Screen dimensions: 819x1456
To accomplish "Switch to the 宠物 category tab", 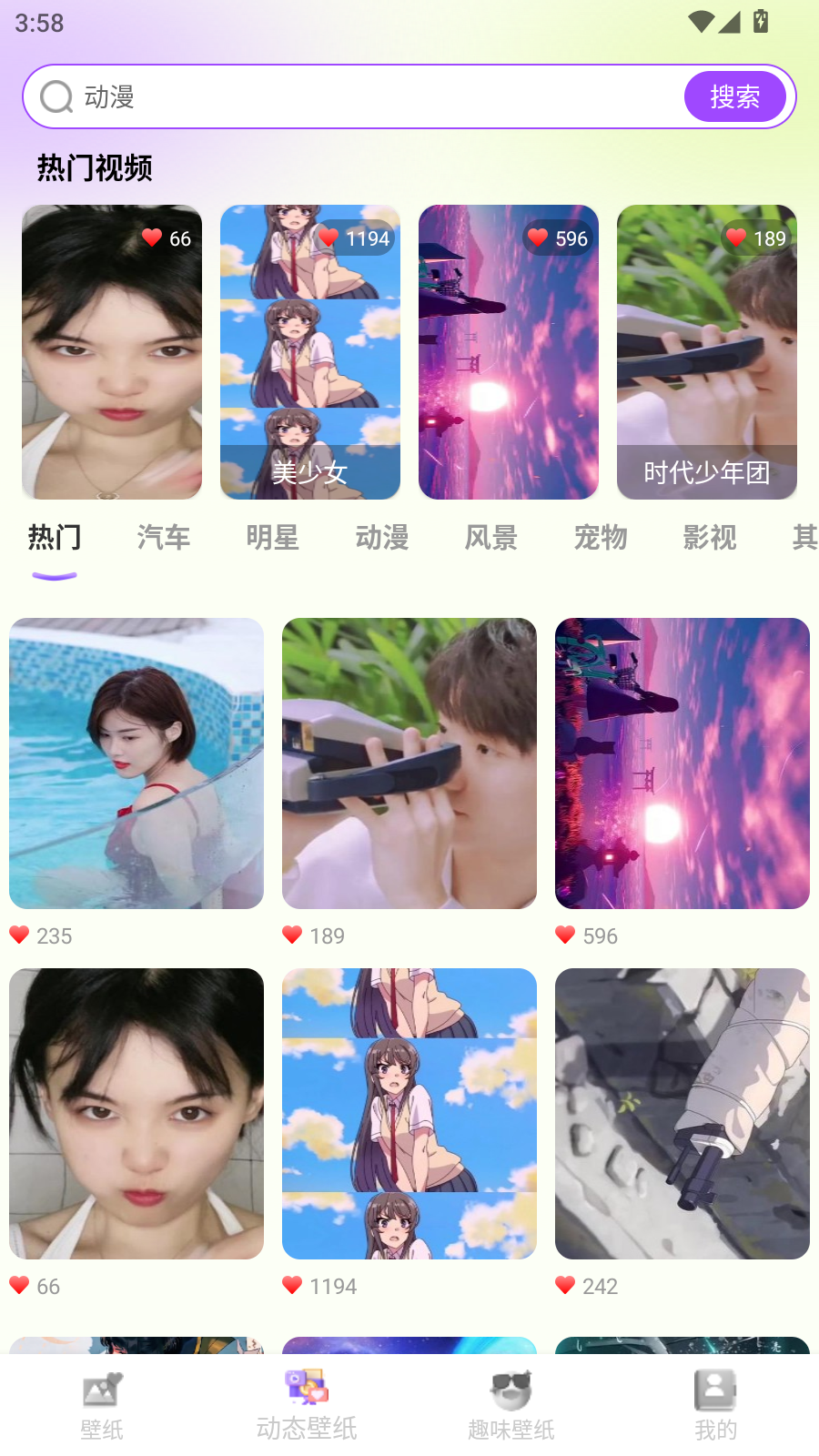I will click(601, 538).
